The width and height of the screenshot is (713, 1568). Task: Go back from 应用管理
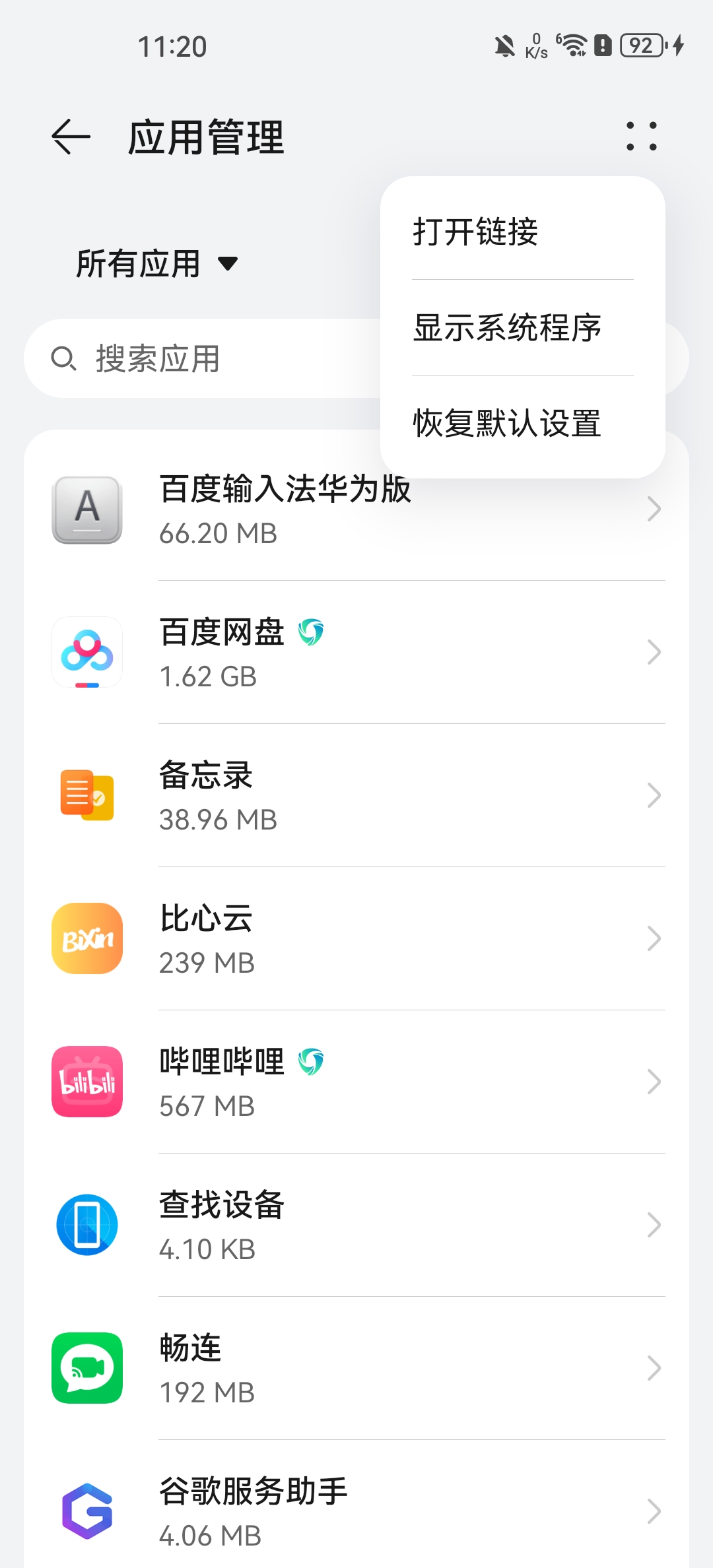tap(71, 137)
